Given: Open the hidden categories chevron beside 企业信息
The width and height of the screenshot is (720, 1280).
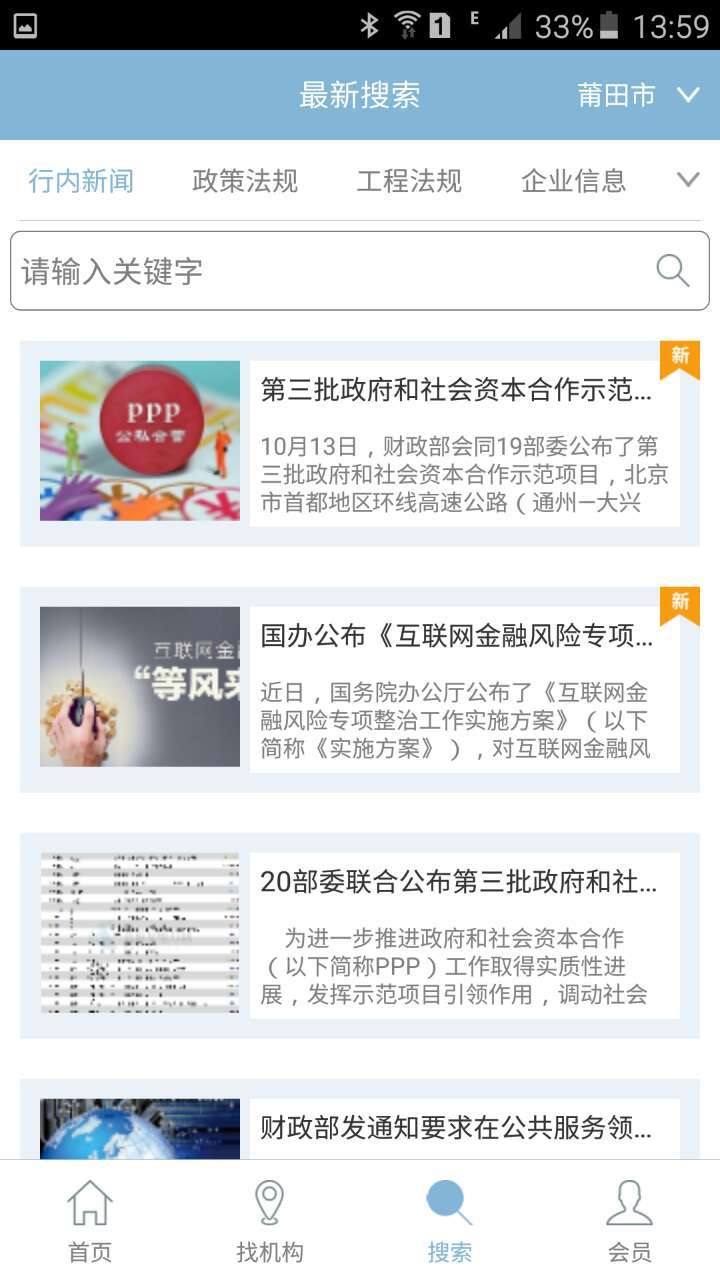Looking at the screenshot, I should [x=688, y=180].
